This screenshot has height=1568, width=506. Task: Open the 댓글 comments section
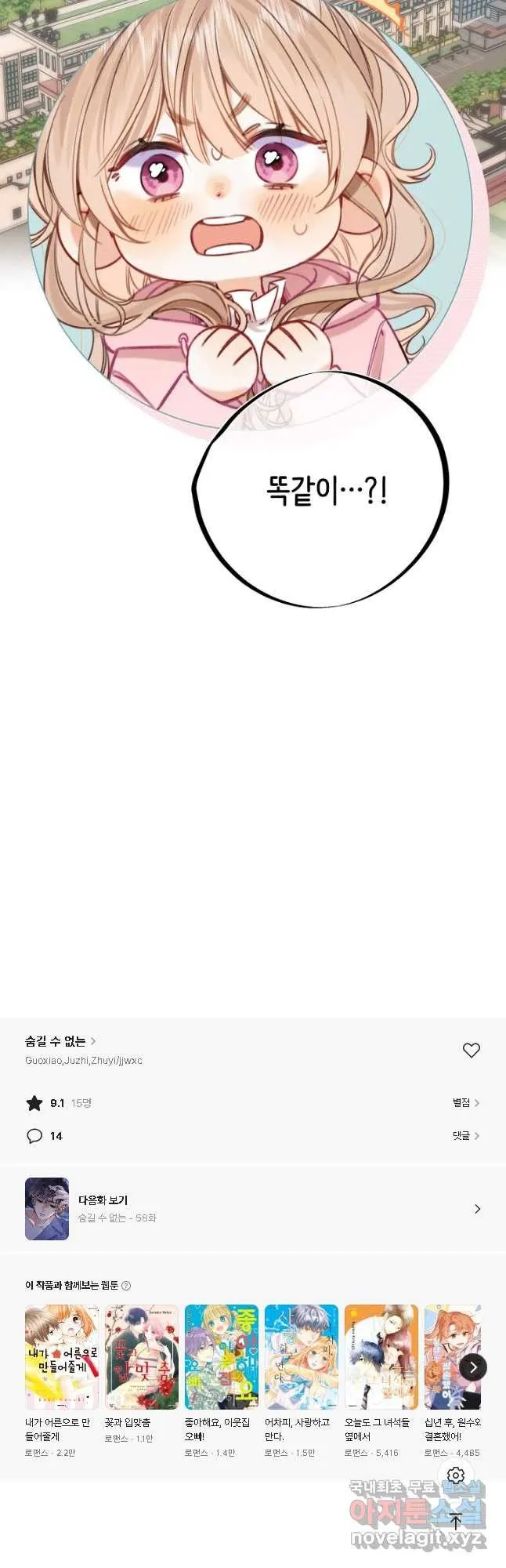coord(465,1135)
